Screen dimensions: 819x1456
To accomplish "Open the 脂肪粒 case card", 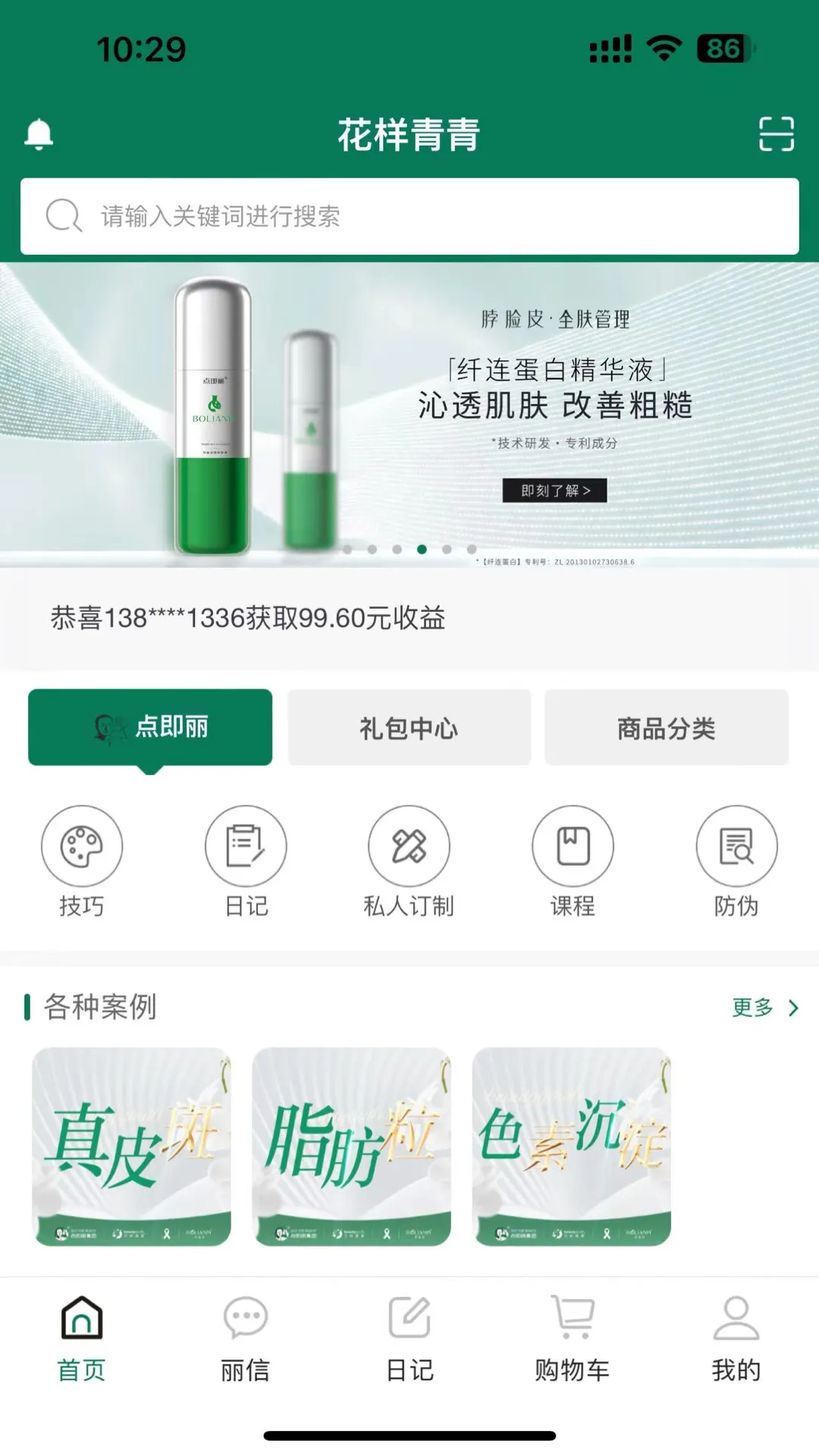I will (x=351, y=1147).
